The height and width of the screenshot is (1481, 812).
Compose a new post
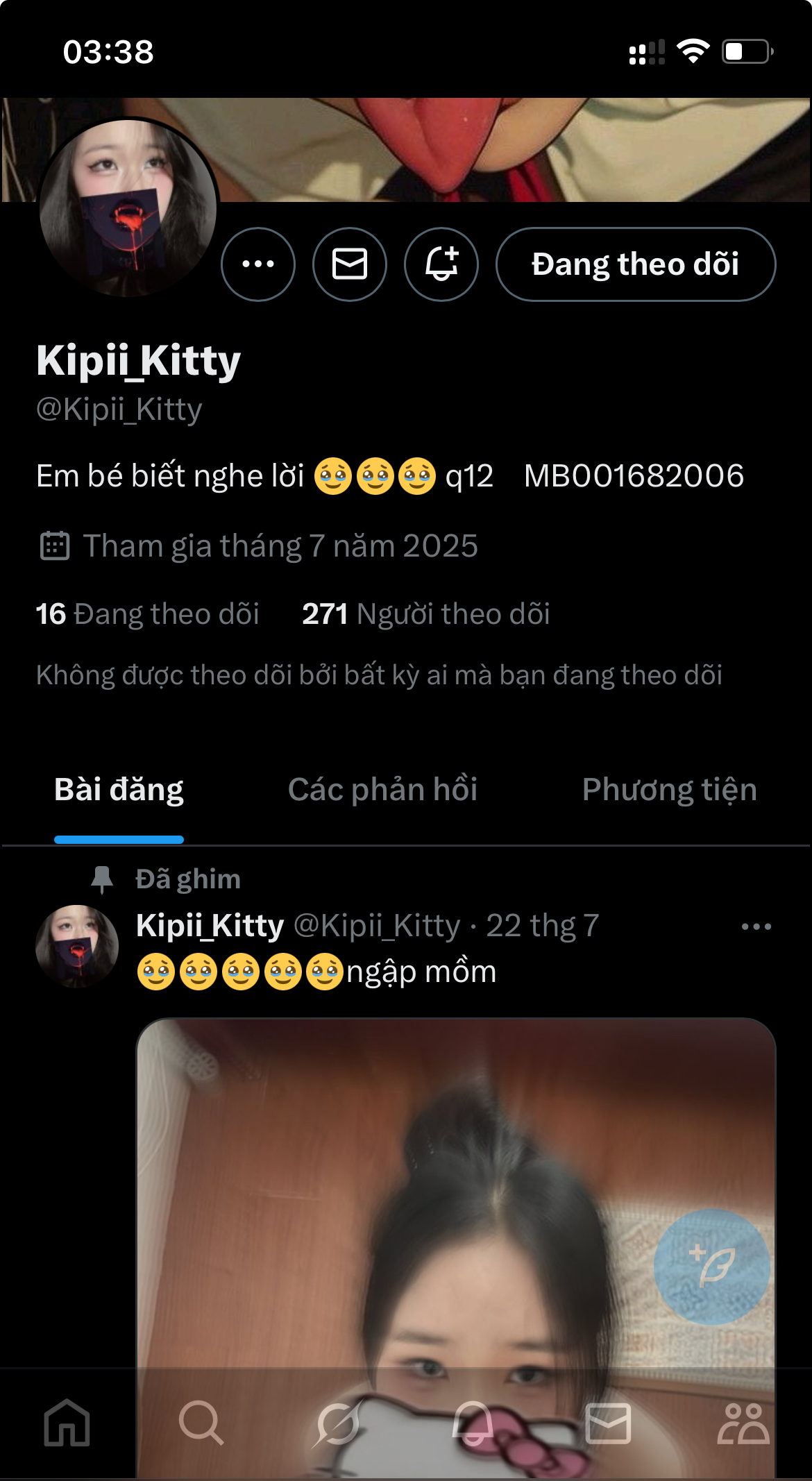point(712,1267)
